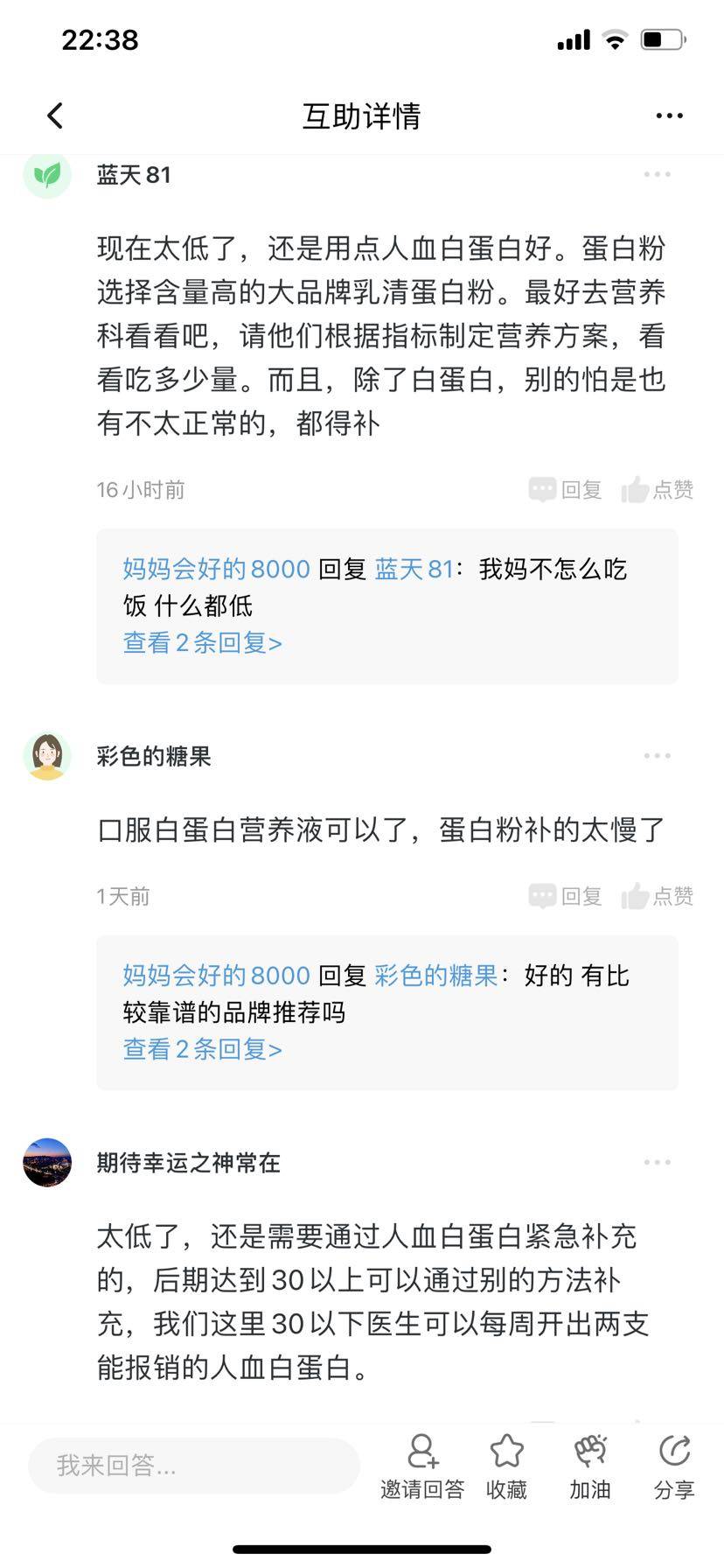The width and height of the screenshot is (724, 1568).
Task: Reply to 蓝天81's comment
Action: 567,490
